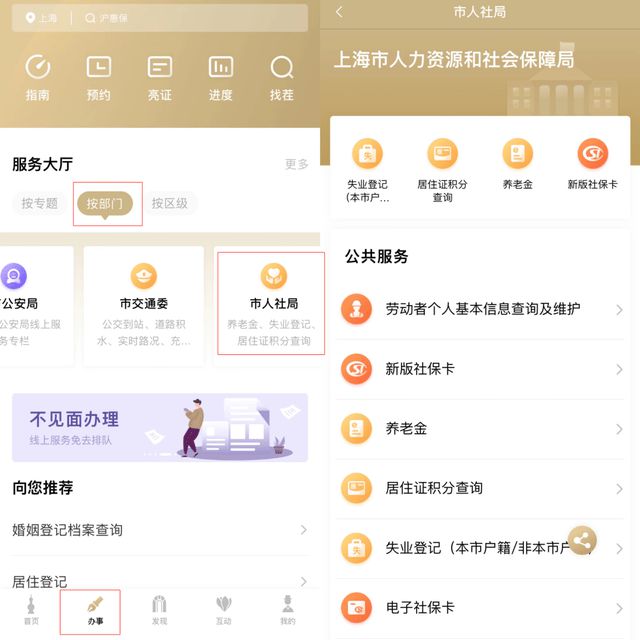Open the 亮证 shortcut
640x640 pixels.
[x=160, y=77]
